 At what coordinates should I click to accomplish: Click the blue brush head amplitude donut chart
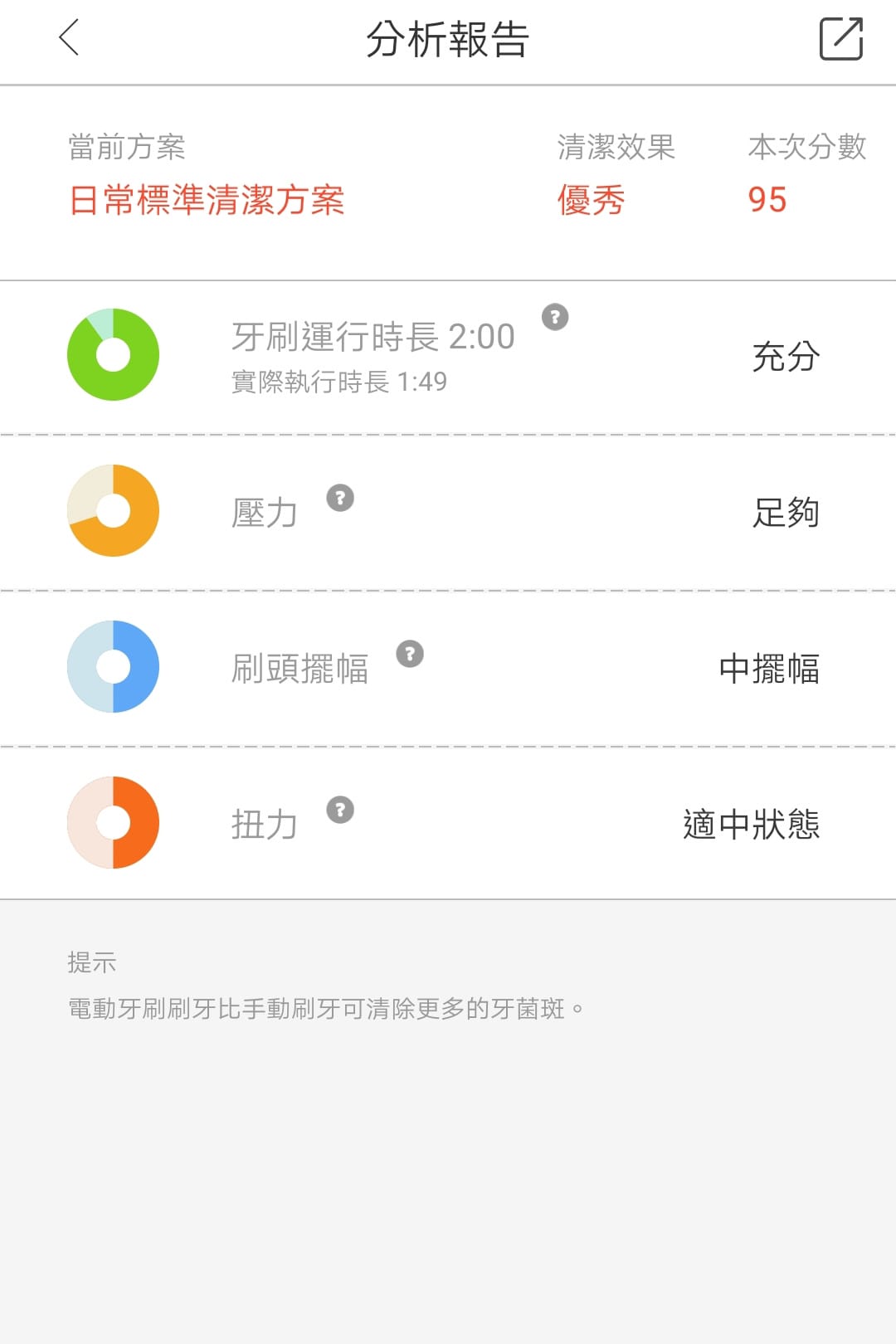113,668
